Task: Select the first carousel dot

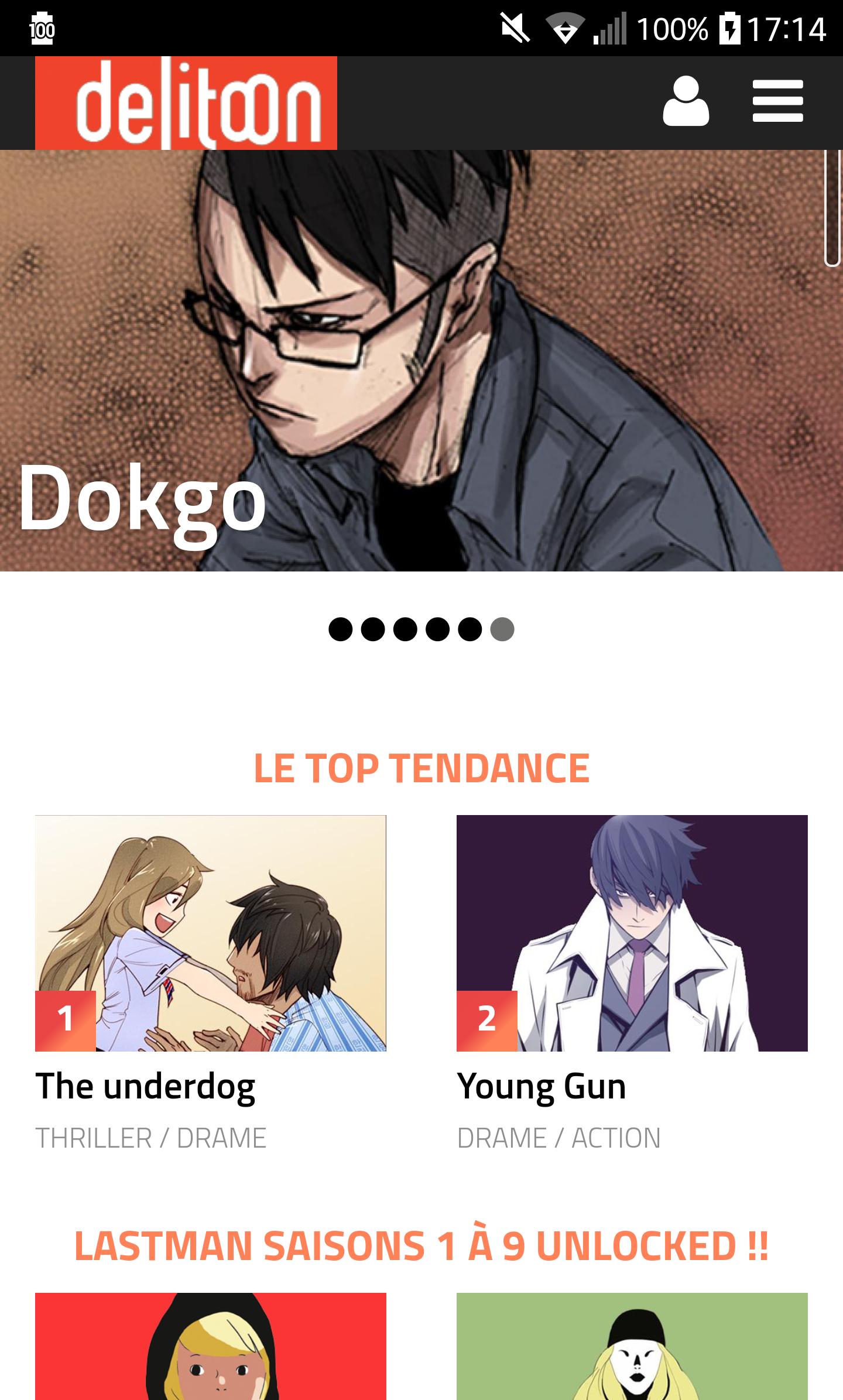Action: pyautogui.click(x=340, y=629)
